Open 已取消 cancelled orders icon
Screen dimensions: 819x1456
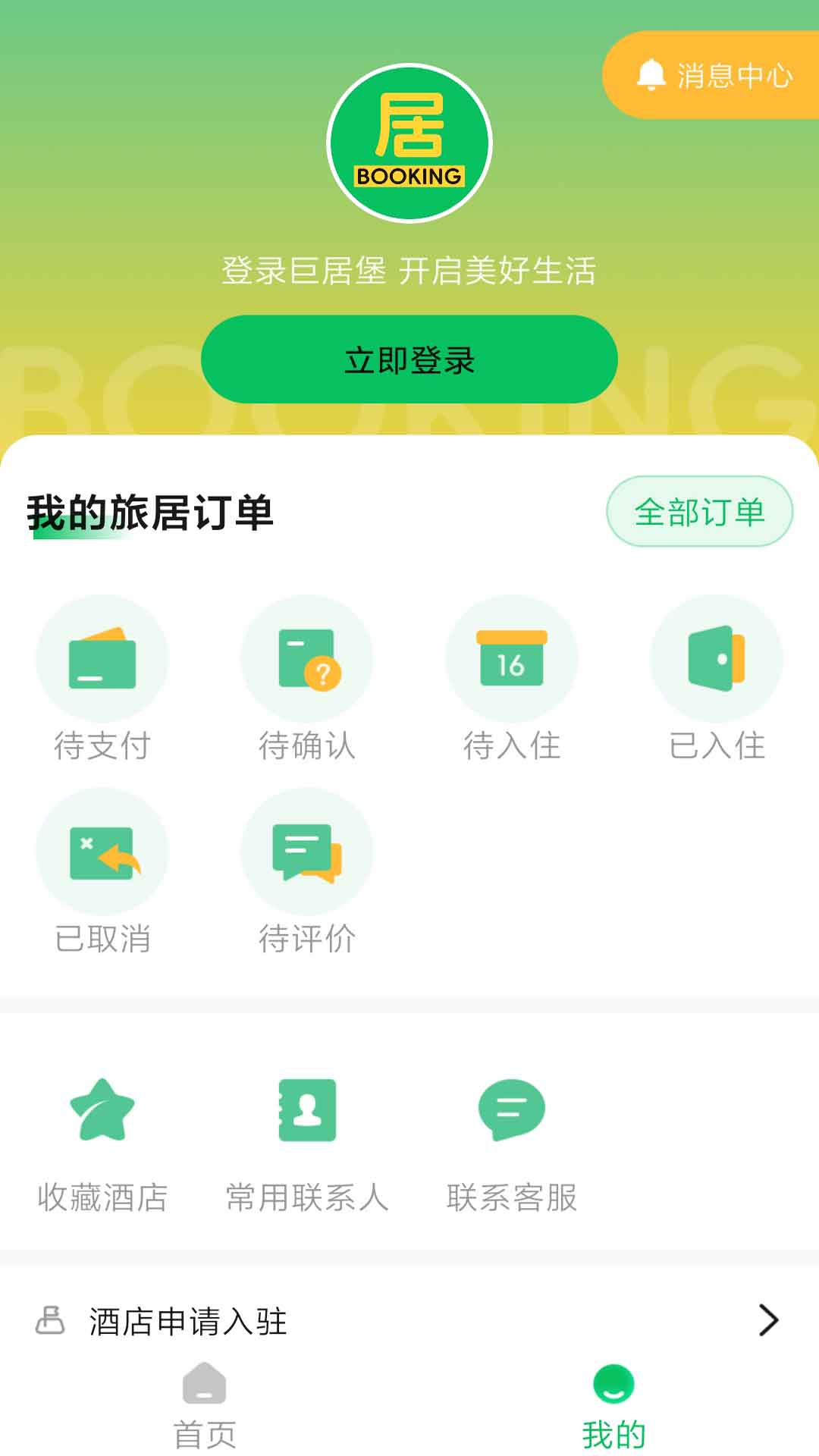tap(102, 852)
